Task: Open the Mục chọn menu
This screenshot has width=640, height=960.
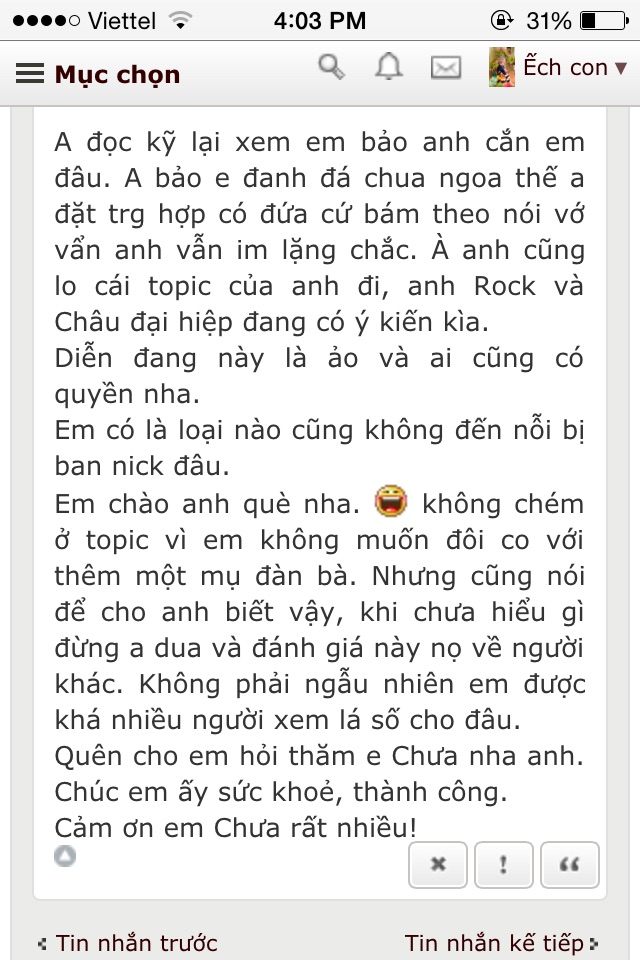Action: pyautogui.click(x=98, y=74)
